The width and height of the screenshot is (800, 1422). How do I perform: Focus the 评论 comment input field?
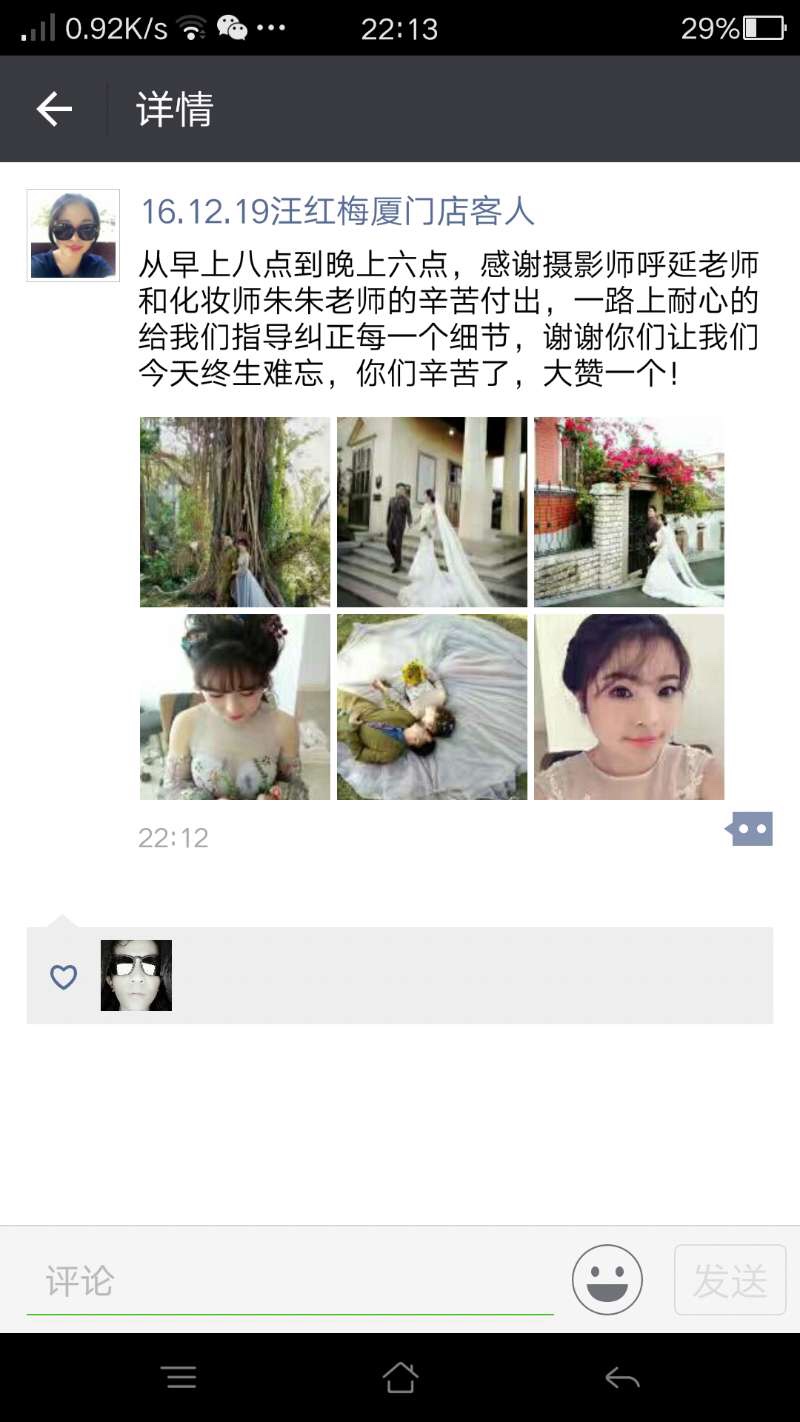pos(290,1281)
